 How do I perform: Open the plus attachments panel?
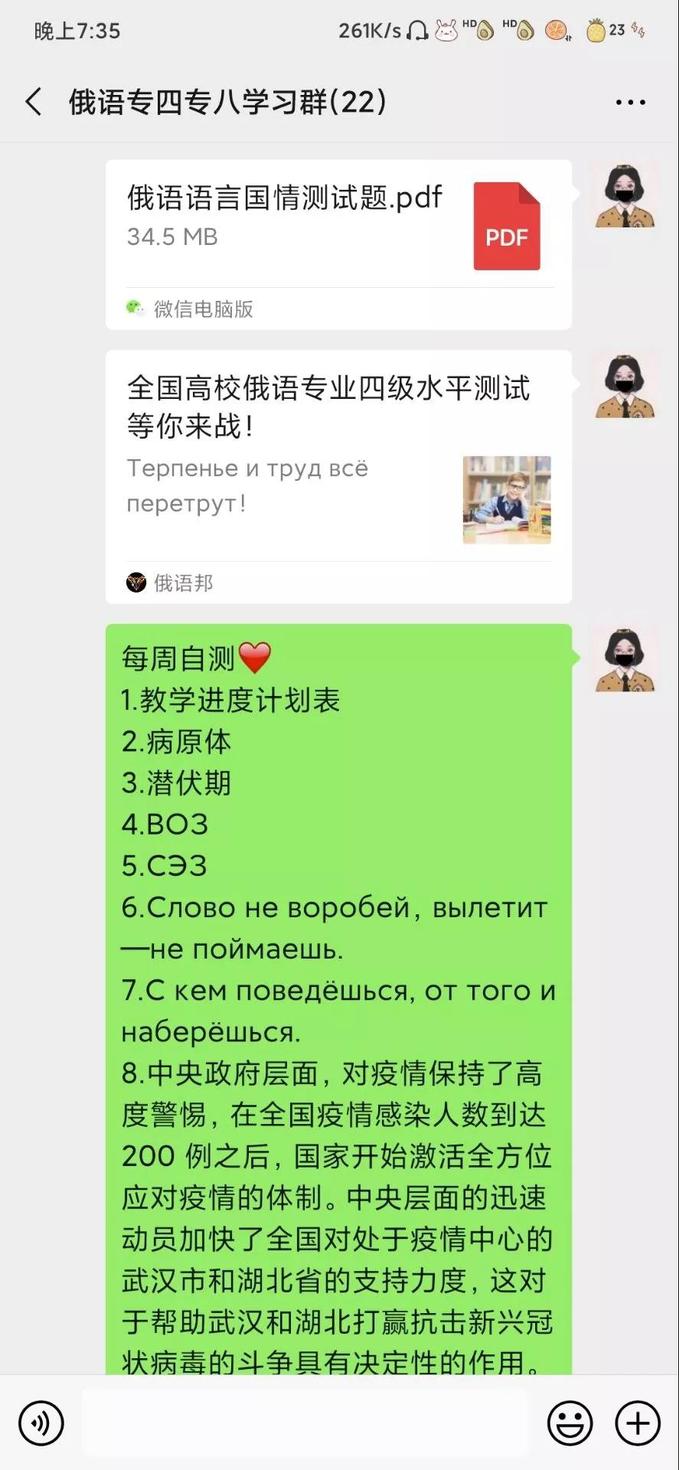click(x=637, y=1422)
